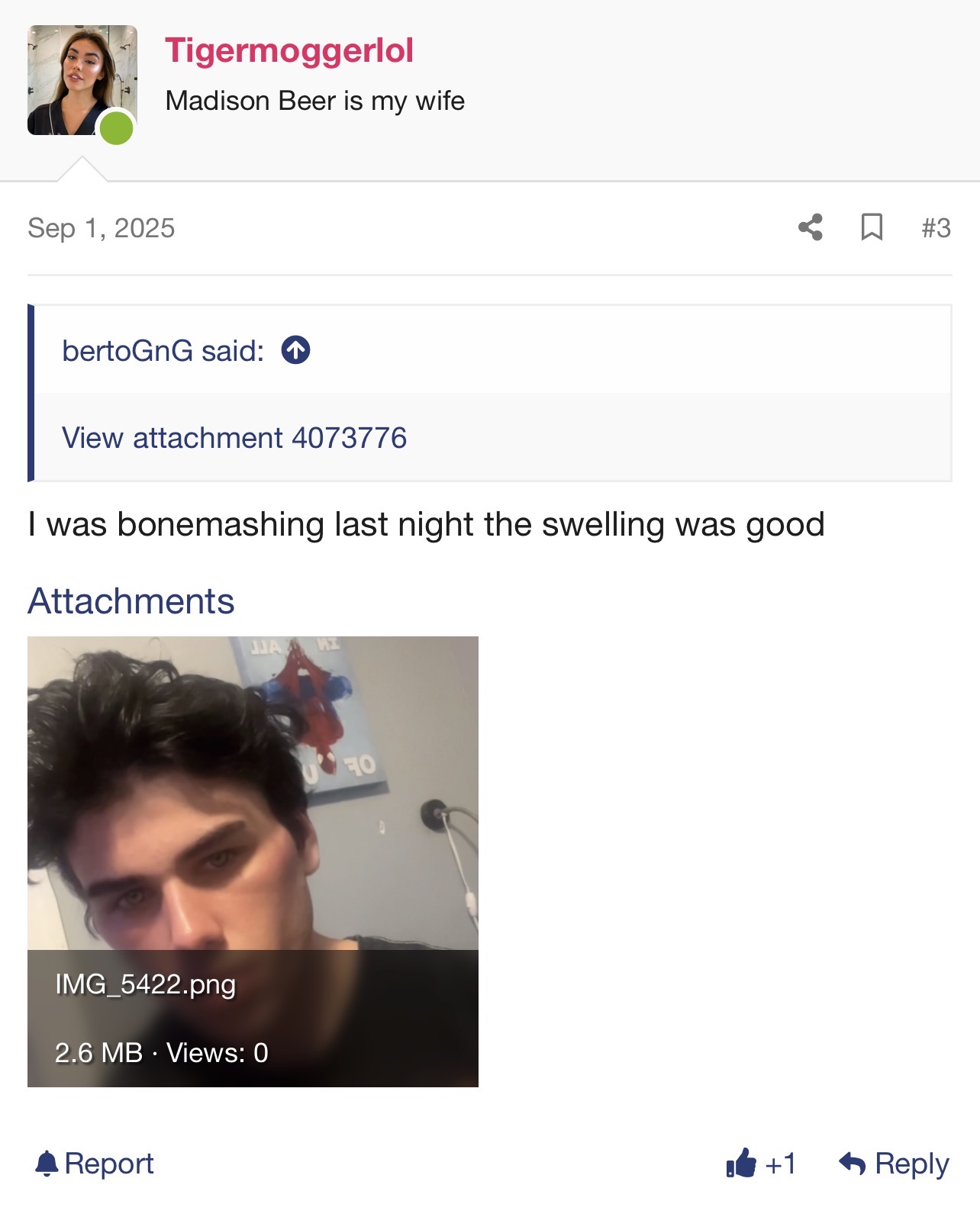
Task: Like the post with +1
Action: click(x=760, y=1164)
